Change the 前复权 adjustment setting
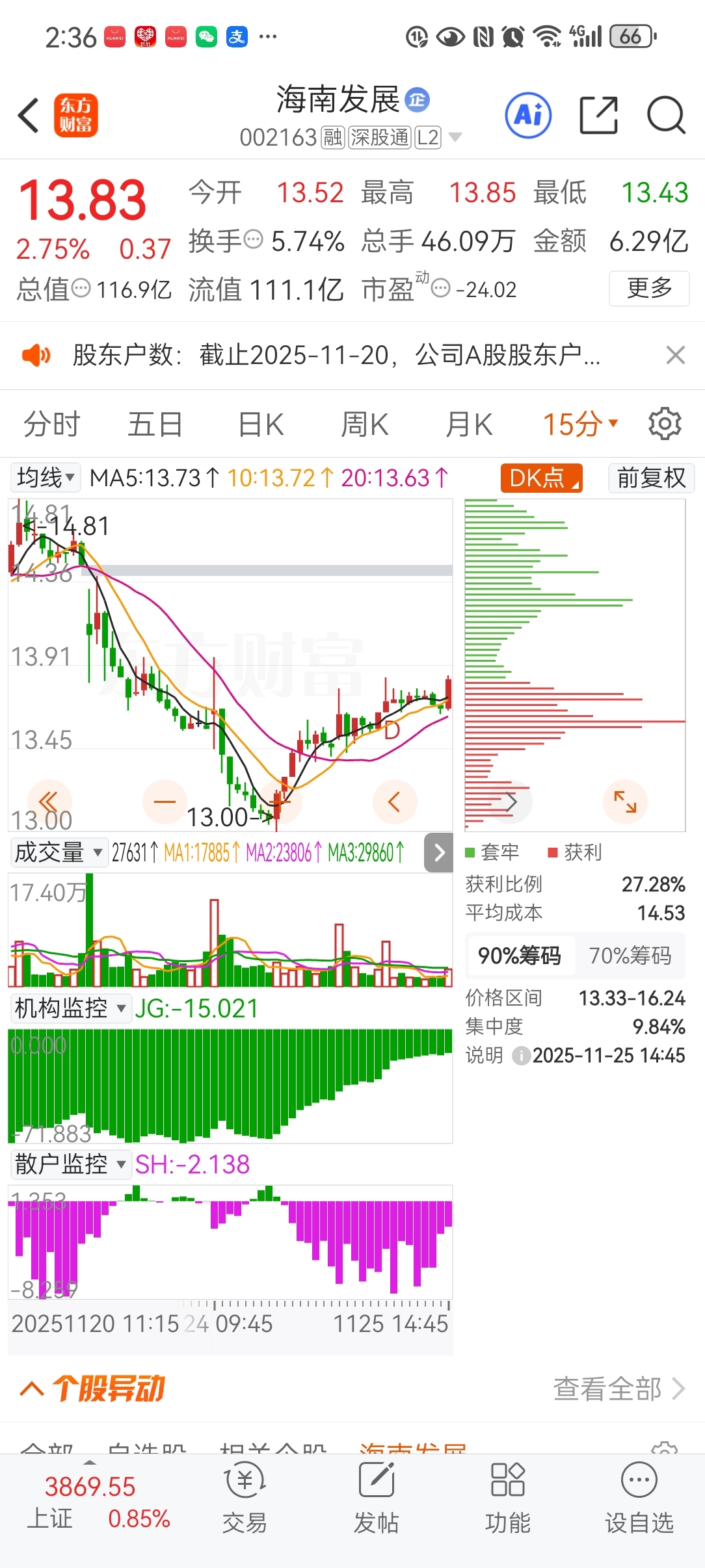705x1568 pixels. (x=651, y=478)
